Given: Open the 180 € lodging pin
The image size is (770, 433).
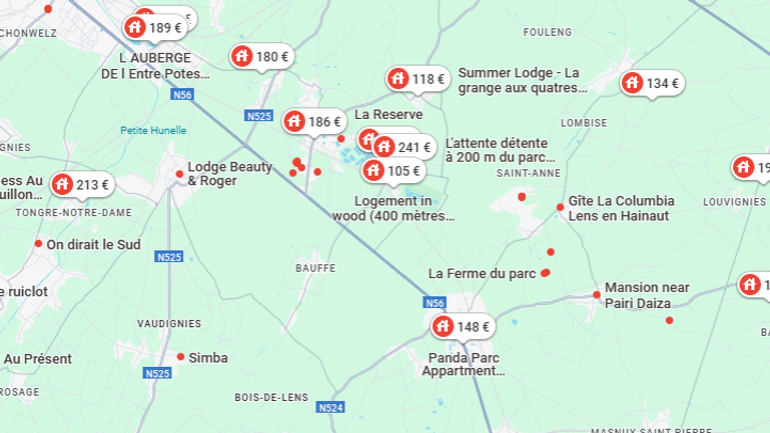Looking at the screenshot, I should click(x=261, y=56).
